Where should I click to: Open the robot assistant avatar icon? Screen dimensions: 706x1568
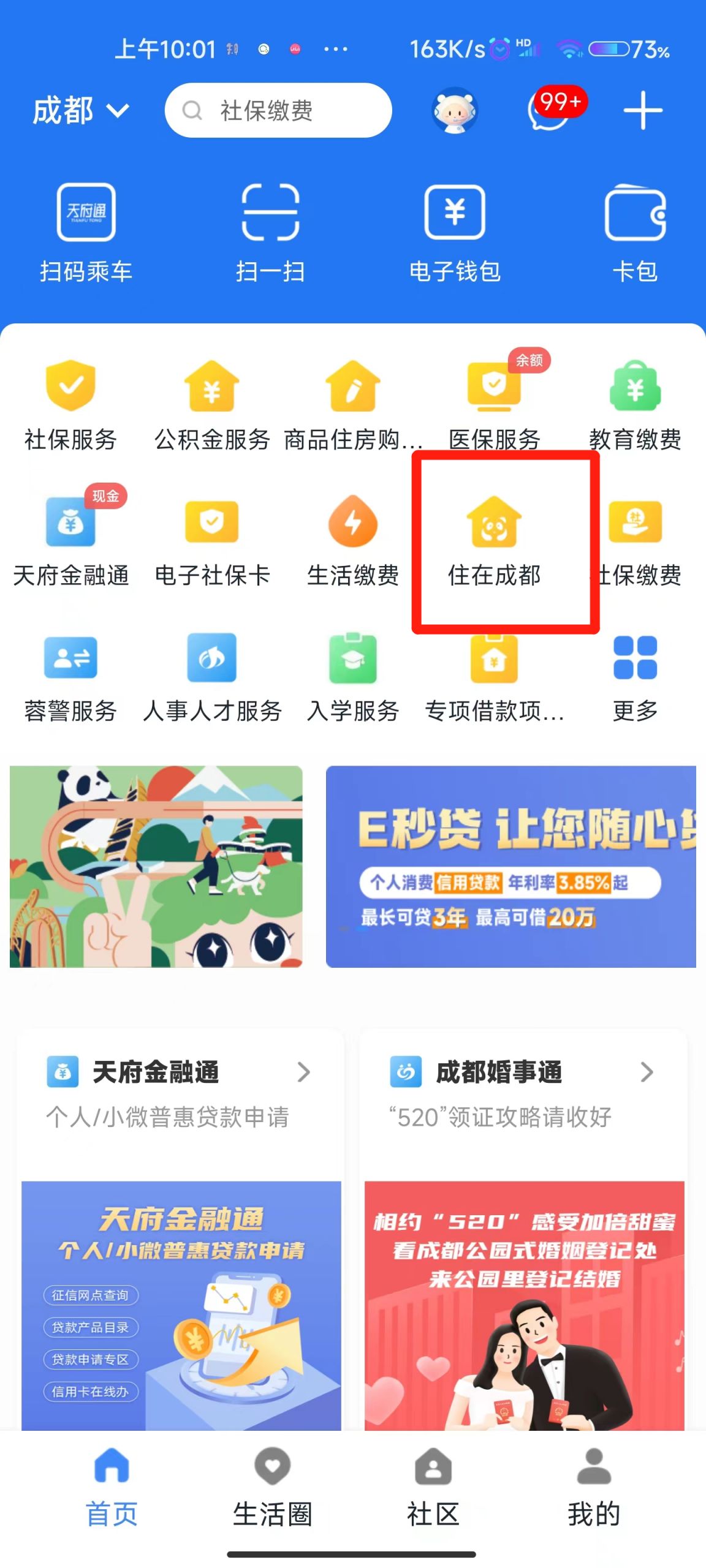point(454,111)
